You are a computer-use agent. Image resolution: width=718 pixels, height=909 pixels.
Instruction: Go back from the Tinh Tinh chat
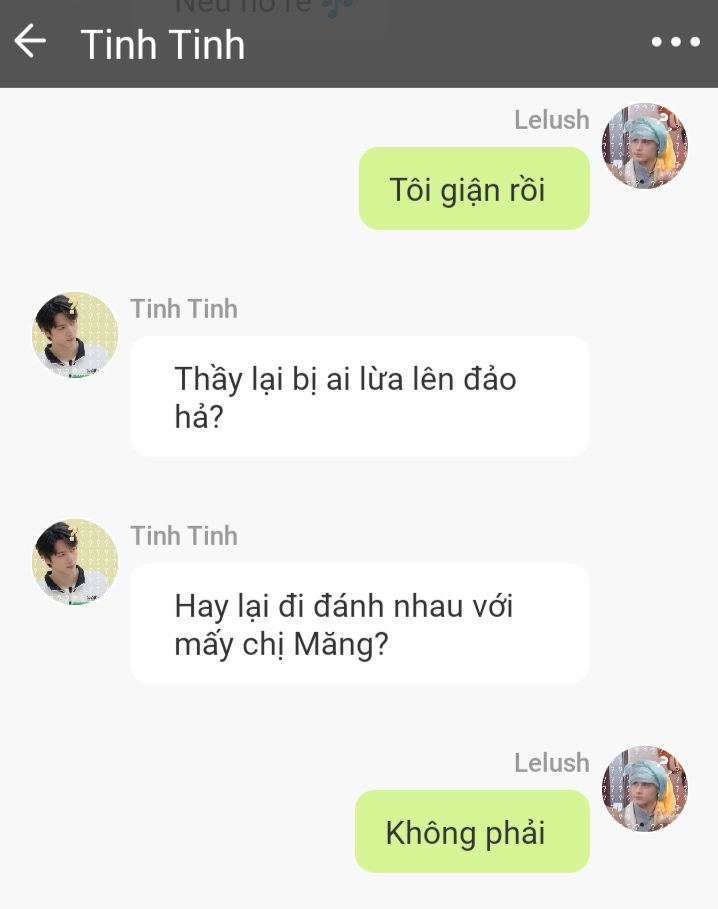coord(30,41)
